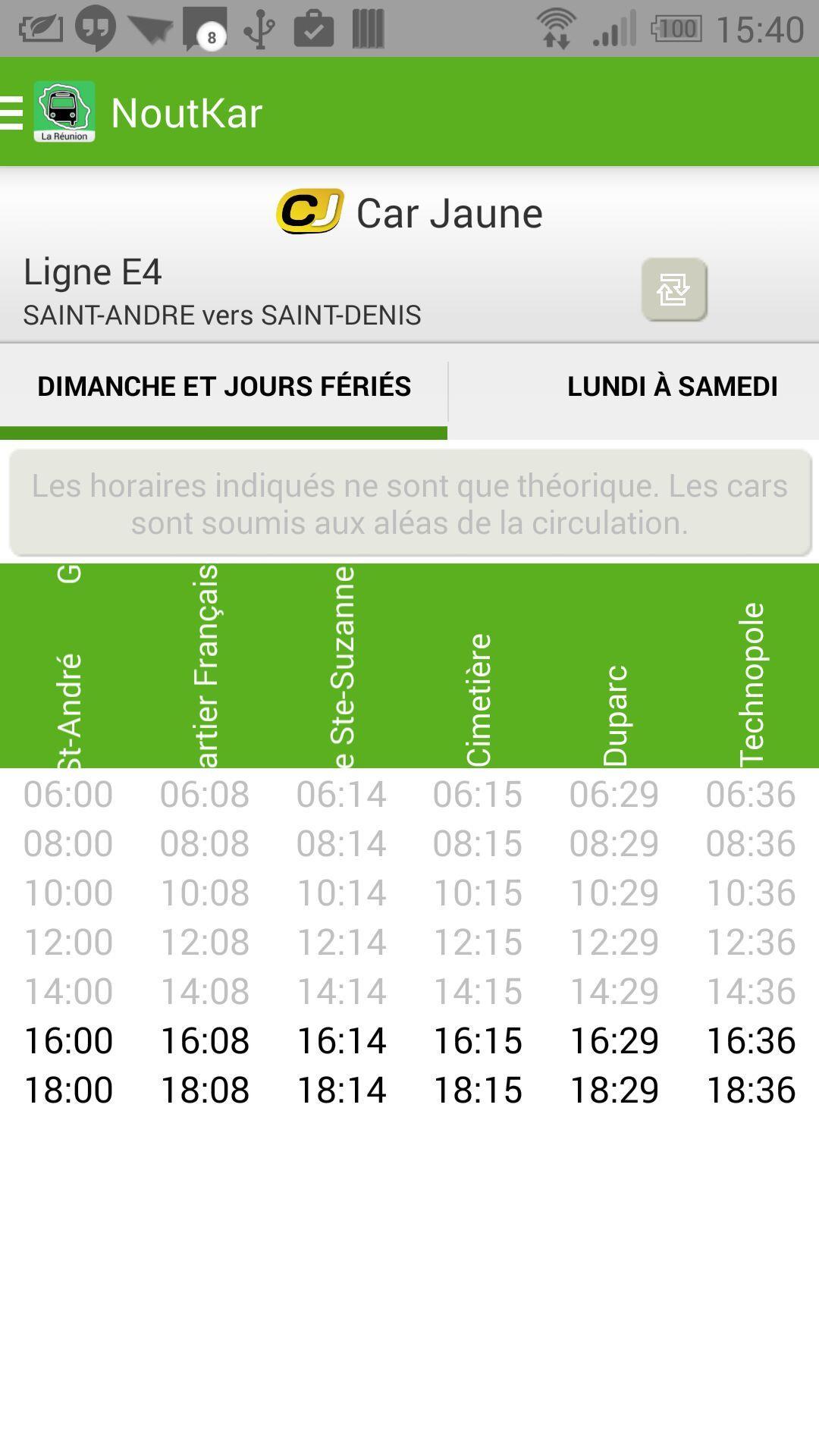This screenshot has width=819, height=1456.
Task: Open the navigation drawer menu
Action: pos(14,112)
